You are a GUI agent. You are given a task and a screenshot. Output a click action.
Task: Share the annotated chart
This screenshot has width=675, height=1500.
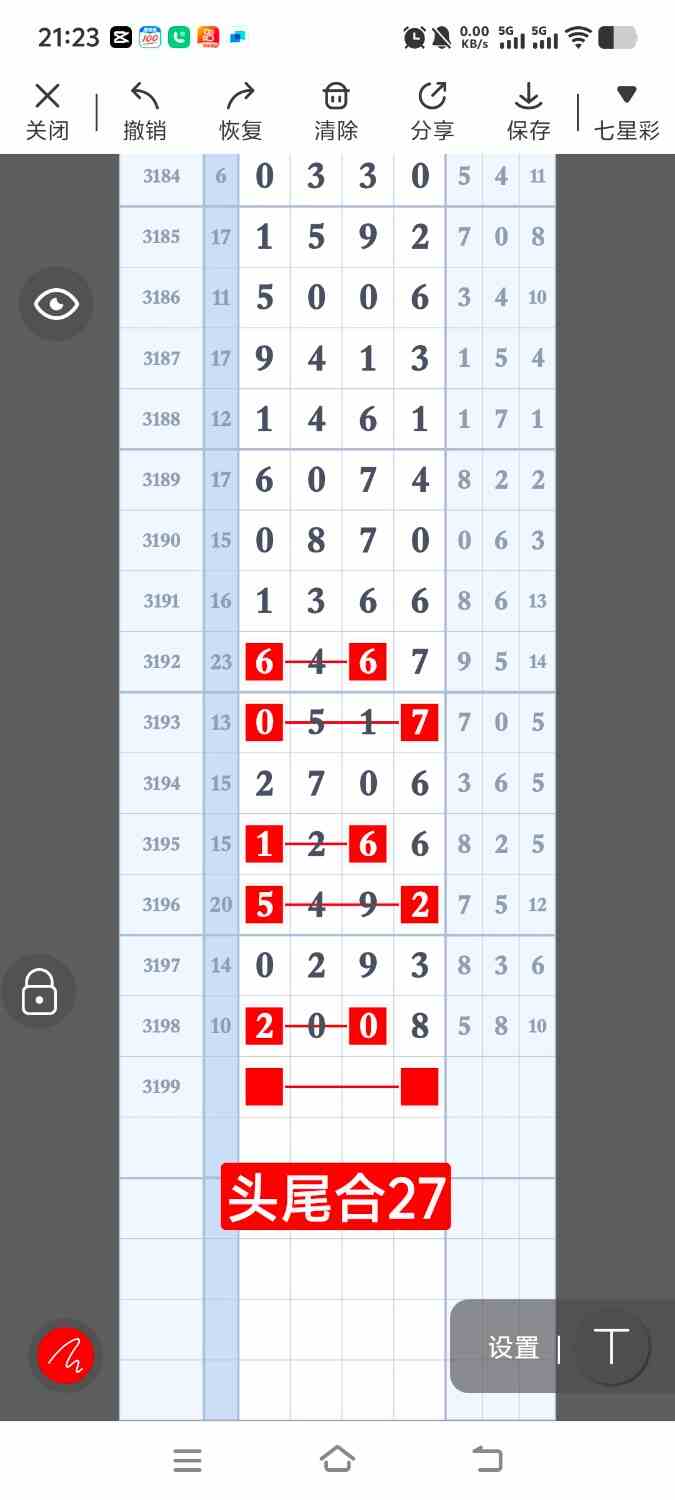click(432, 111)
